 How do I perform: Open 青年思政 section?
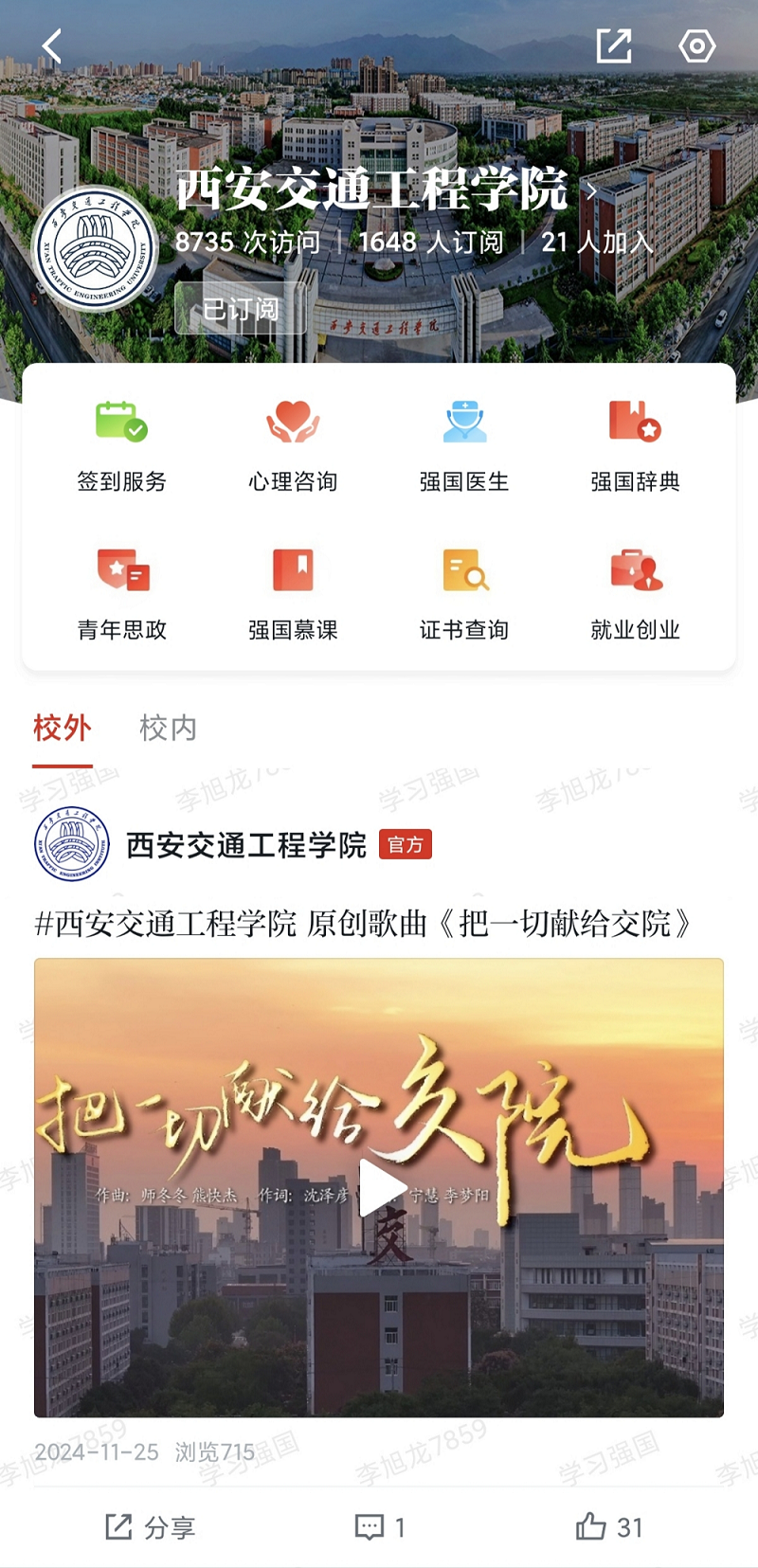pos(121,592)
